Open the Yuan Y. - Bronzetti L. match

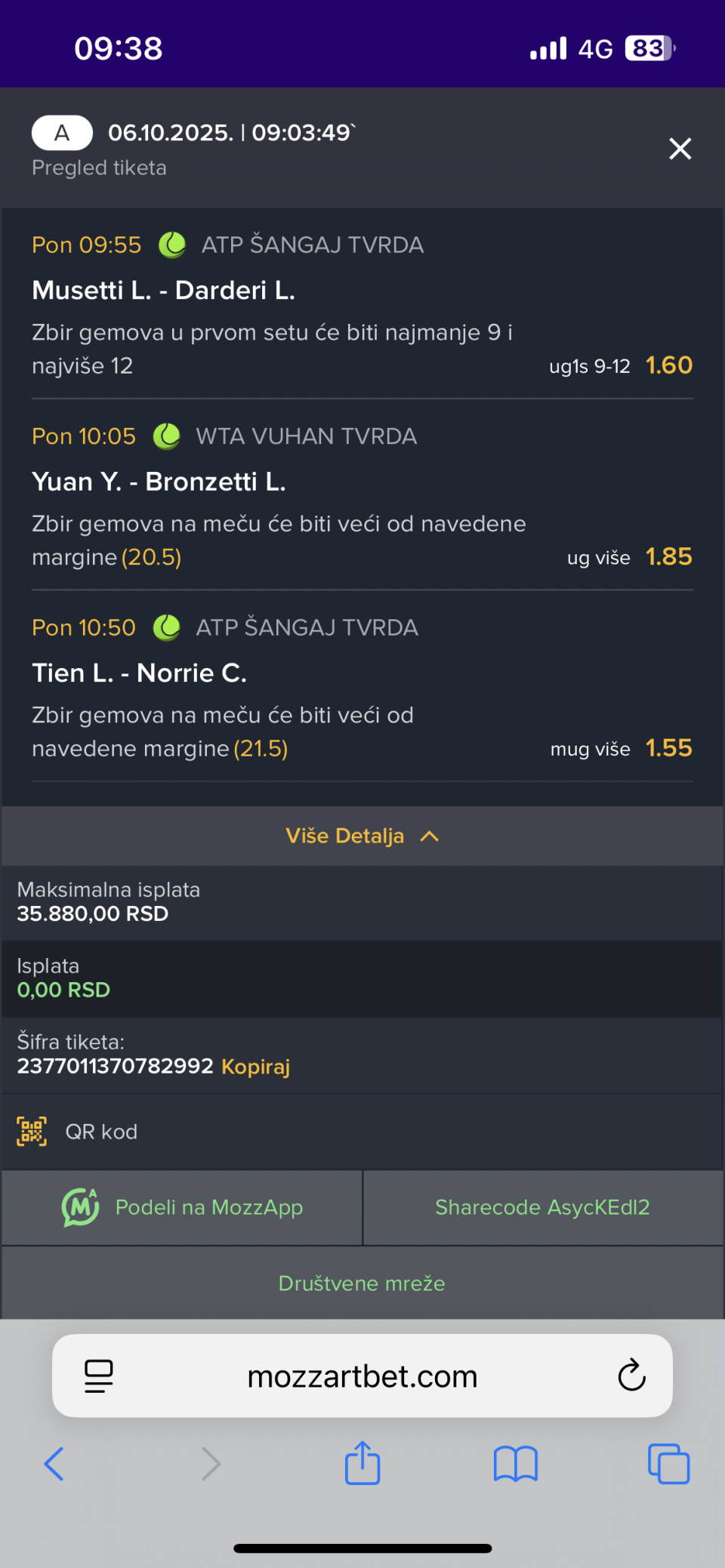click(x=159, y=482)
